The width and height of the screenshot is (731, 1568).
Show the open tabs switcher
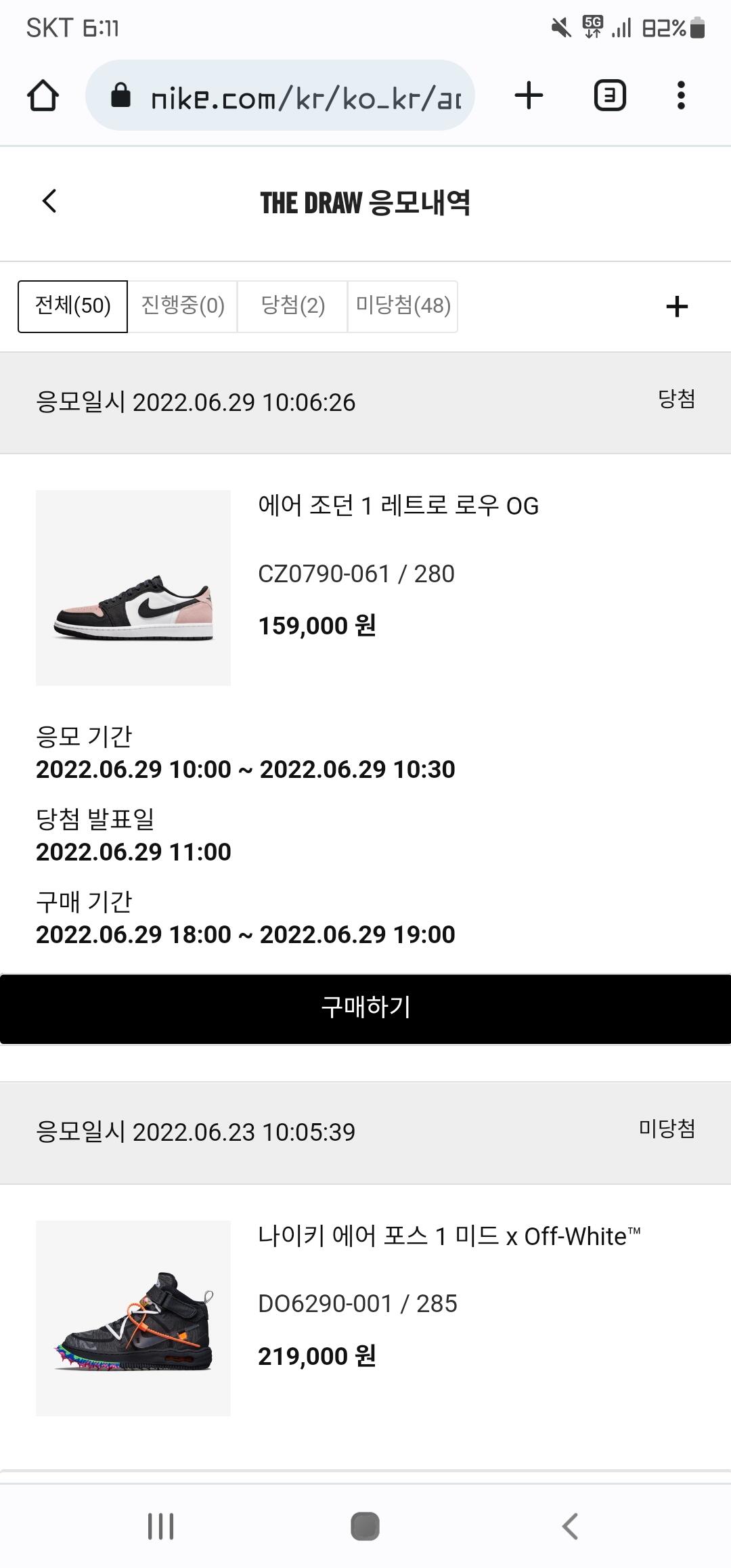pos(609,95)
